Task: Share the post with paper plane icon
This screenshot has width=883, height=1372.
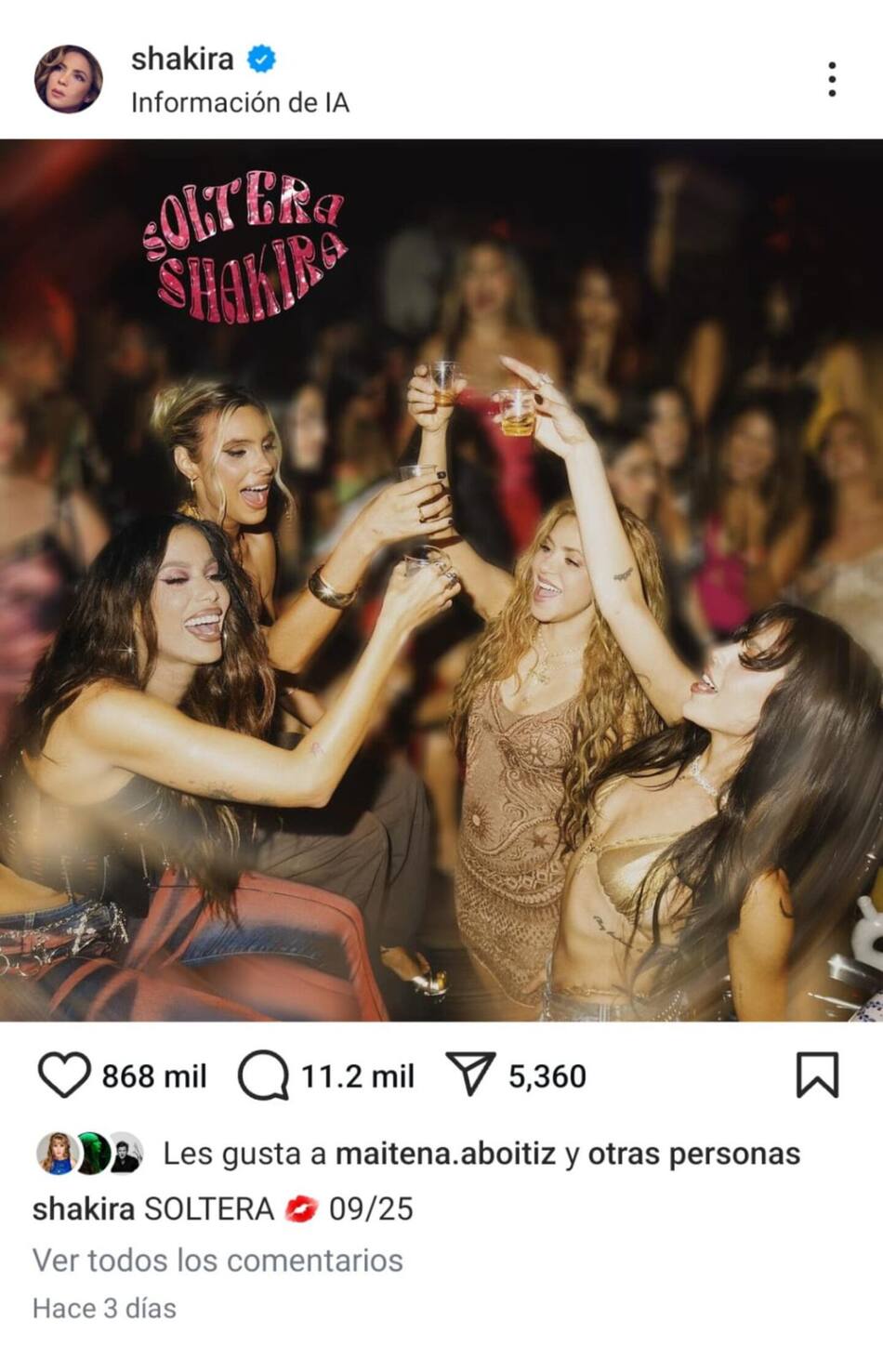Action: [x=470, y=1075]
